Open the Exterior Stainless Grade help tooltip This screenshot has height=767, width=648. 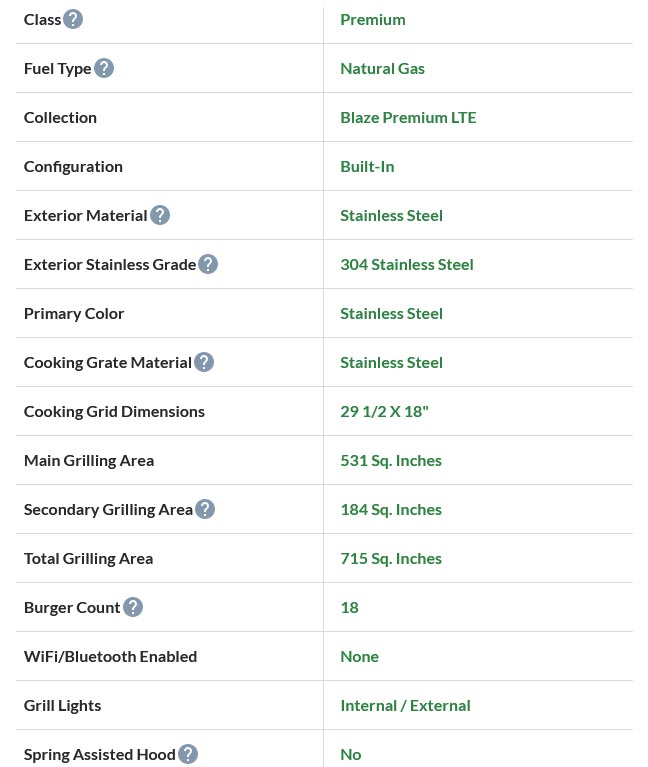(x=208, y=264)
